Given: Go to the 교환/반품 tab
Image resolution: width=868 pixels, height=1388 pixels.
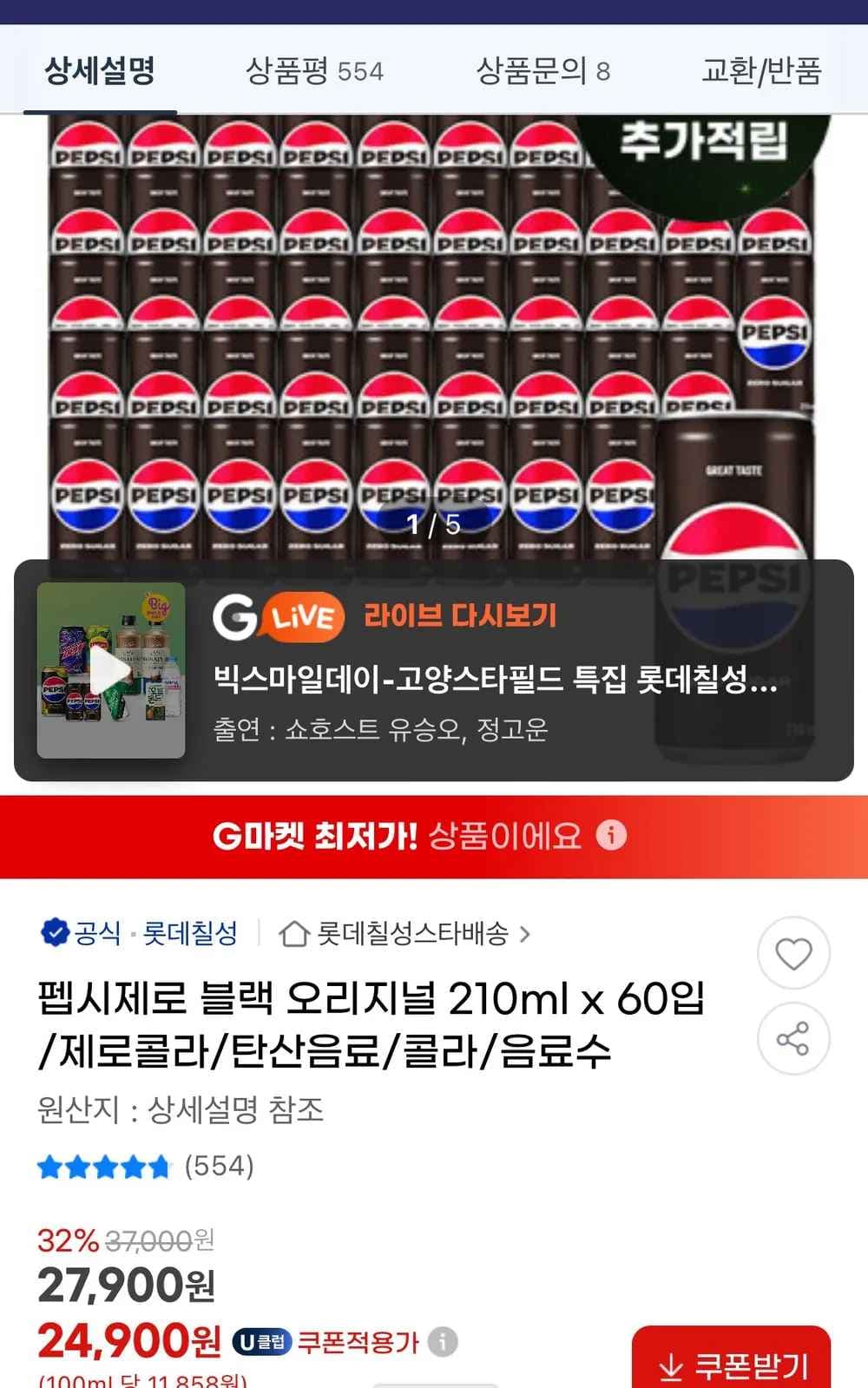Looking at the screenshot, I should (760, 70).
